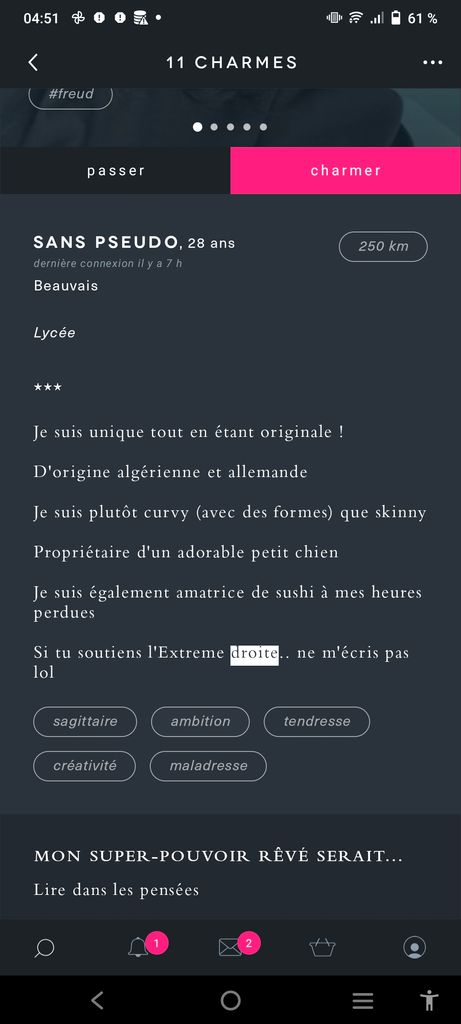The width and height of the screenshot is (461, 1024).
Task: Tap the photo page indicator dots
Action: click(230, 127)
